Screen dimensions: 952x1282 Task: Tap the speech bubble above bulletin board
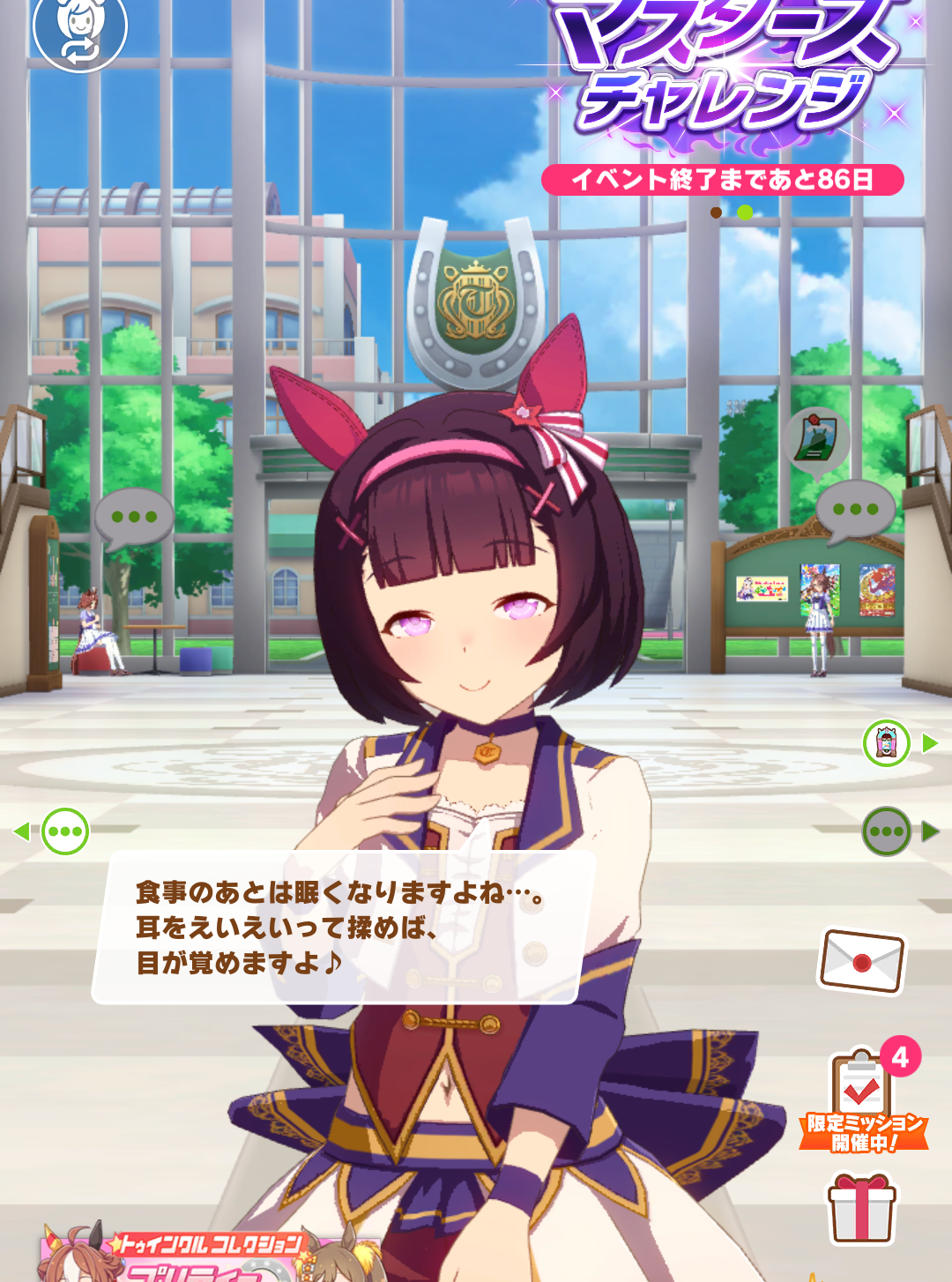coord(855,510)
